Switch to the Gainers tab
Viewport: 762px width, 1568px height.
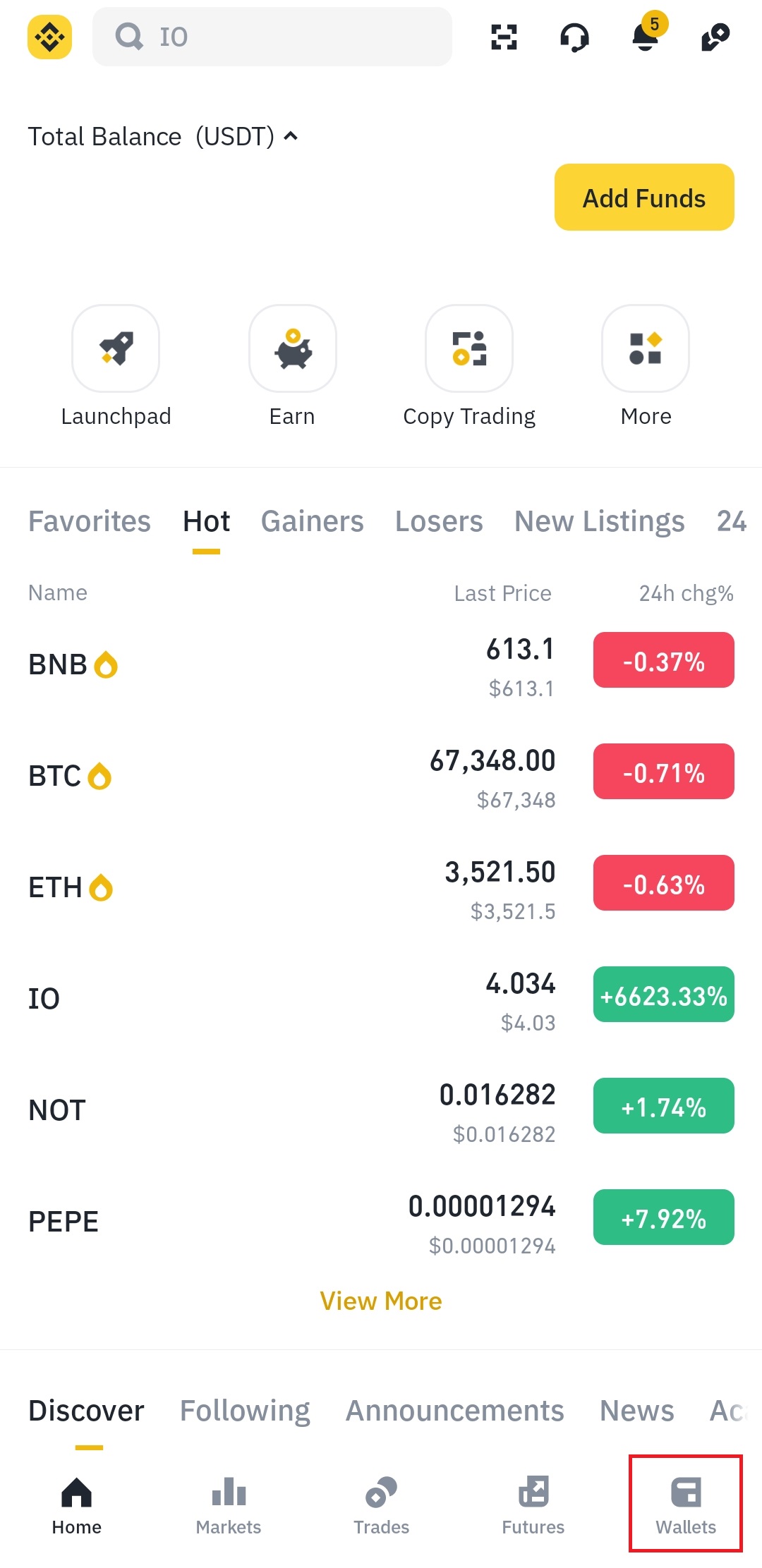point(312,521)
